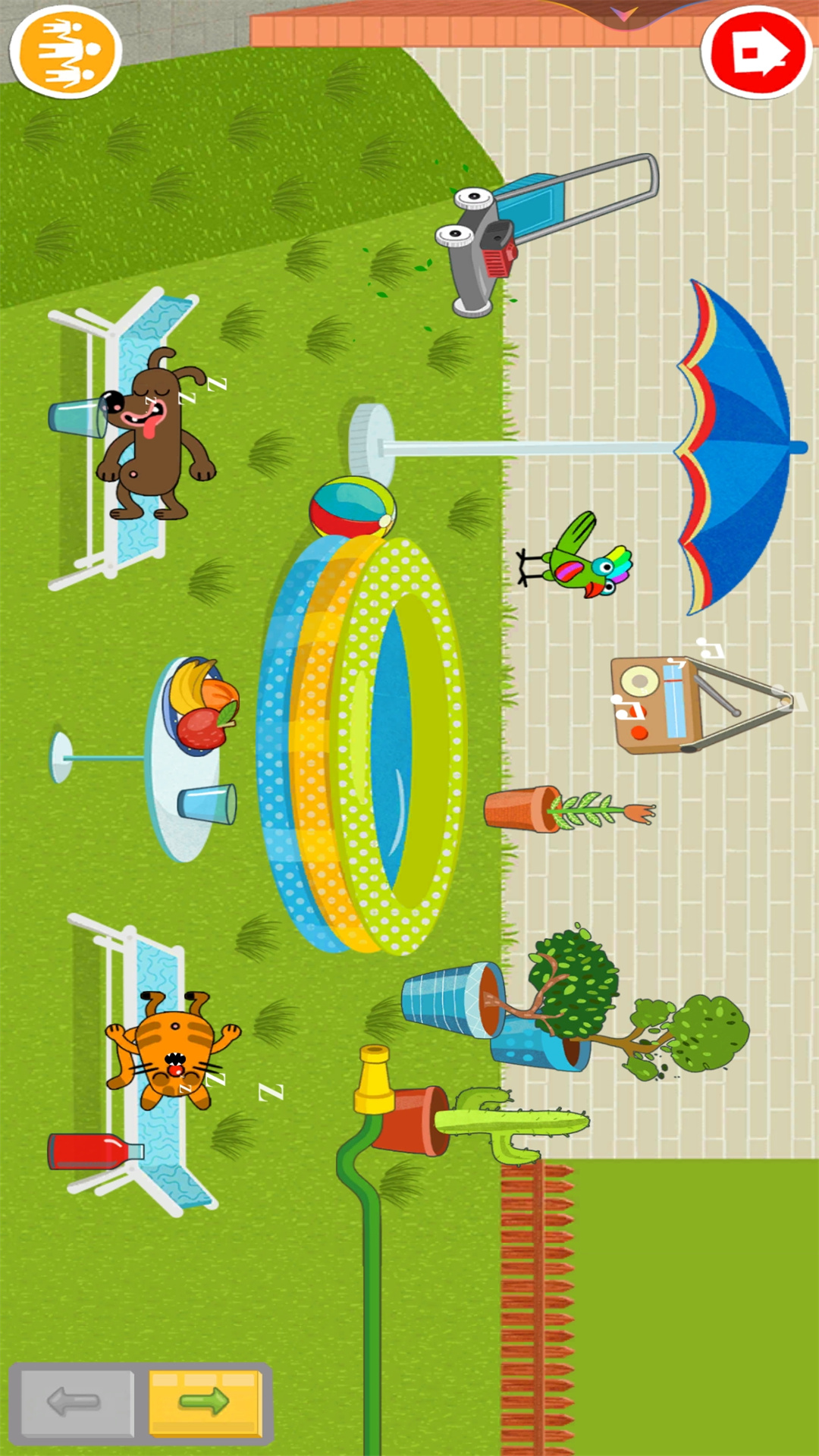Tap the colorful parrot
The width and height of the screenshot is (819, 1456).
click(x=575, y=557)
